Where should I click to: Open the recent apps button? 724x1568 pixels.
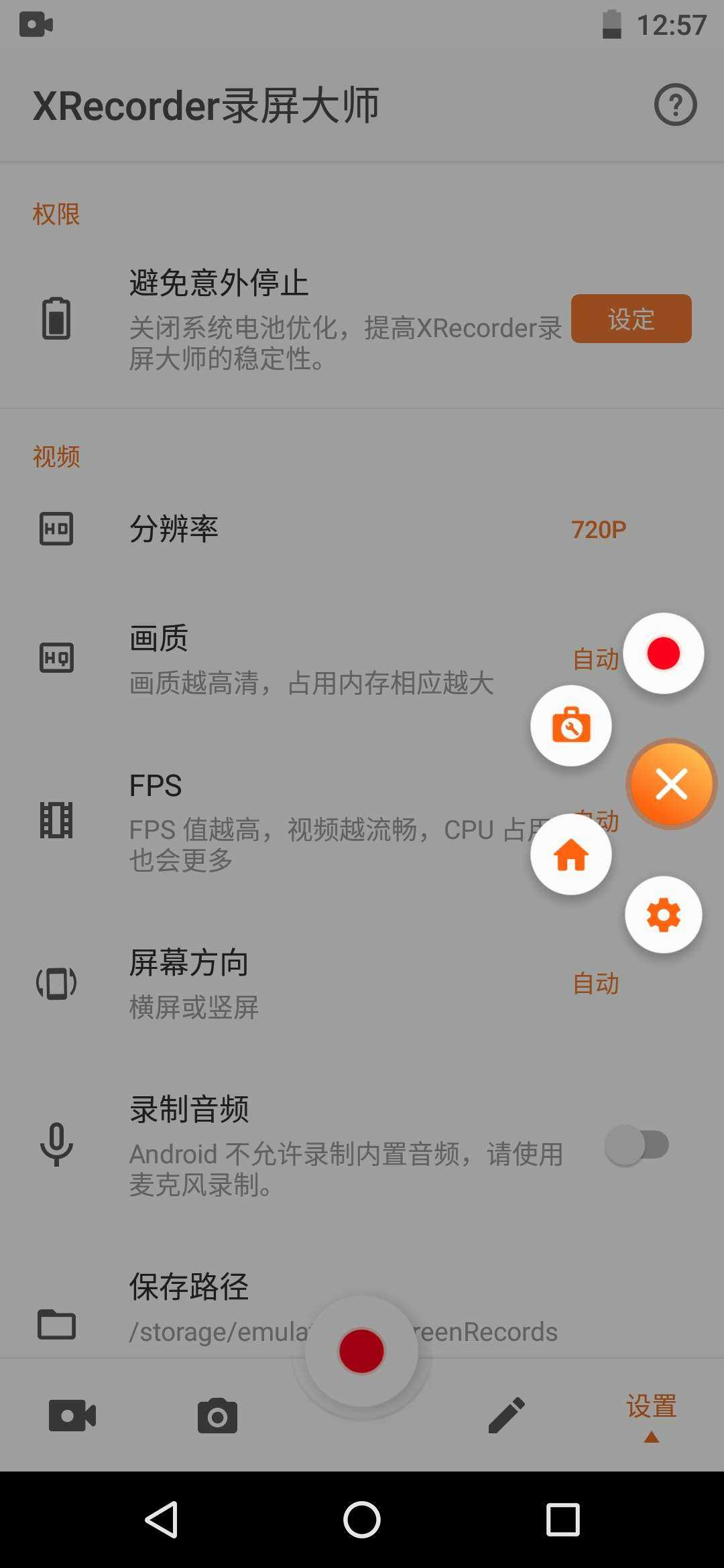point(562,1519)
